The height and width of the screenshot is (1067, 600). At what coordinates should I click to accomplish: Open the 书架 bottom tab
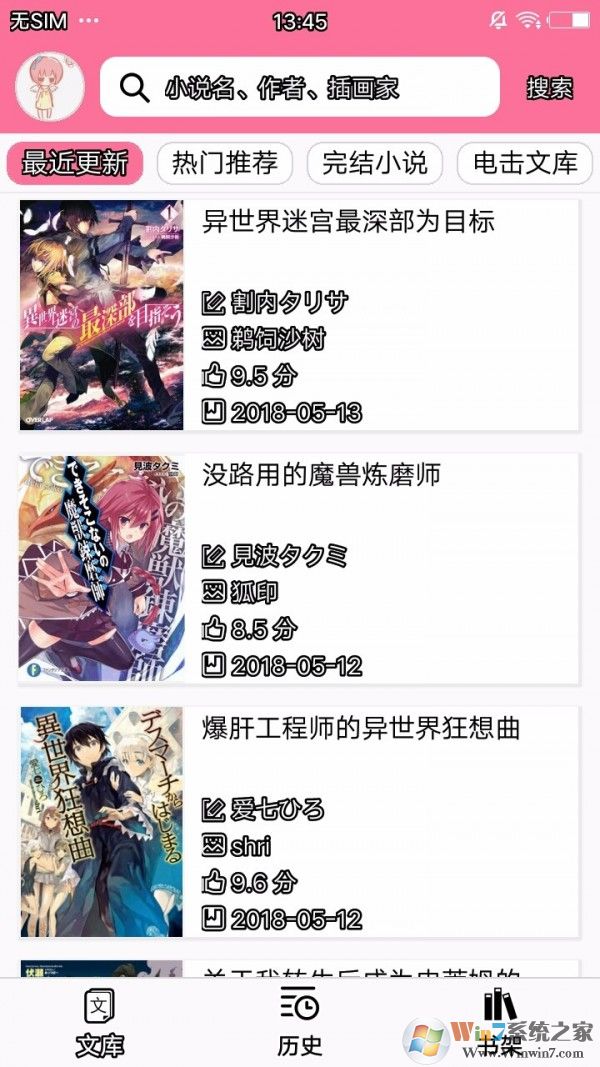pyautogui.click(x=500, y=1022)
